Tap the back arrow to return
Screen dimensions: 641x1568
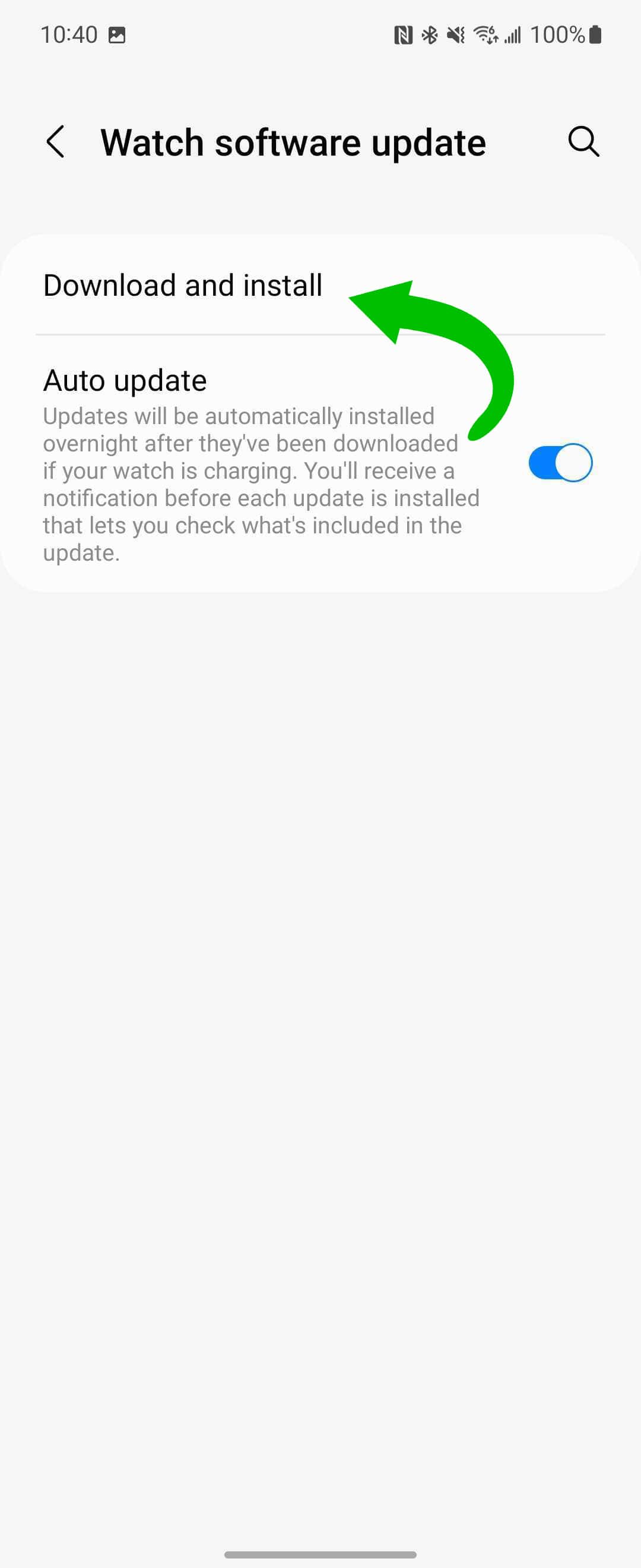coord(55,142)
